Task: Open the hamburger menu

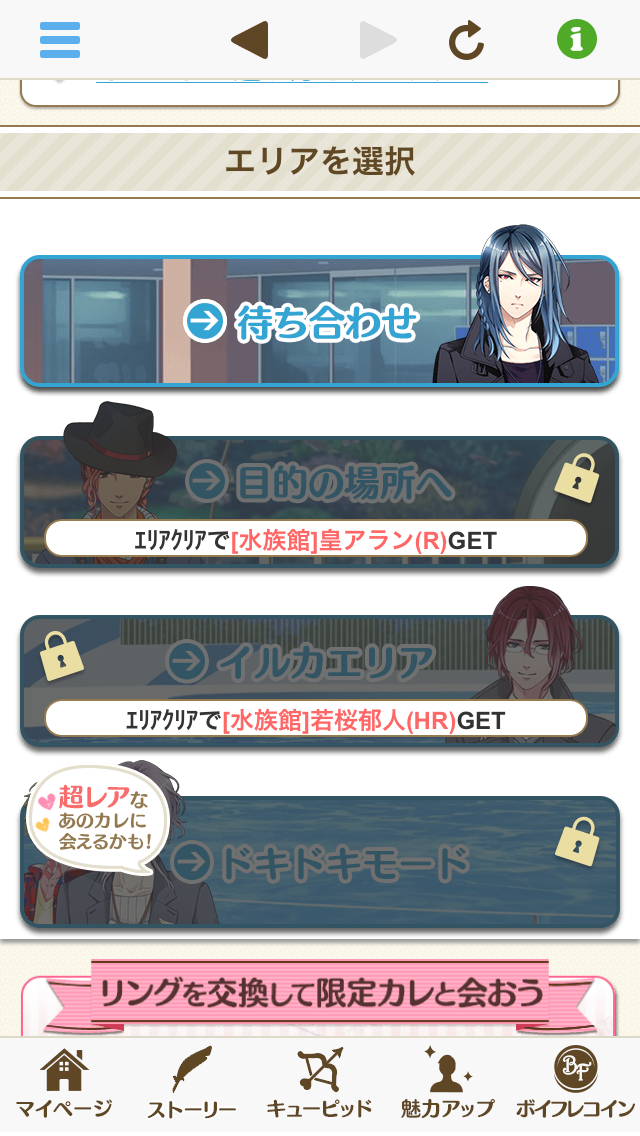Action: pos(60,40)
